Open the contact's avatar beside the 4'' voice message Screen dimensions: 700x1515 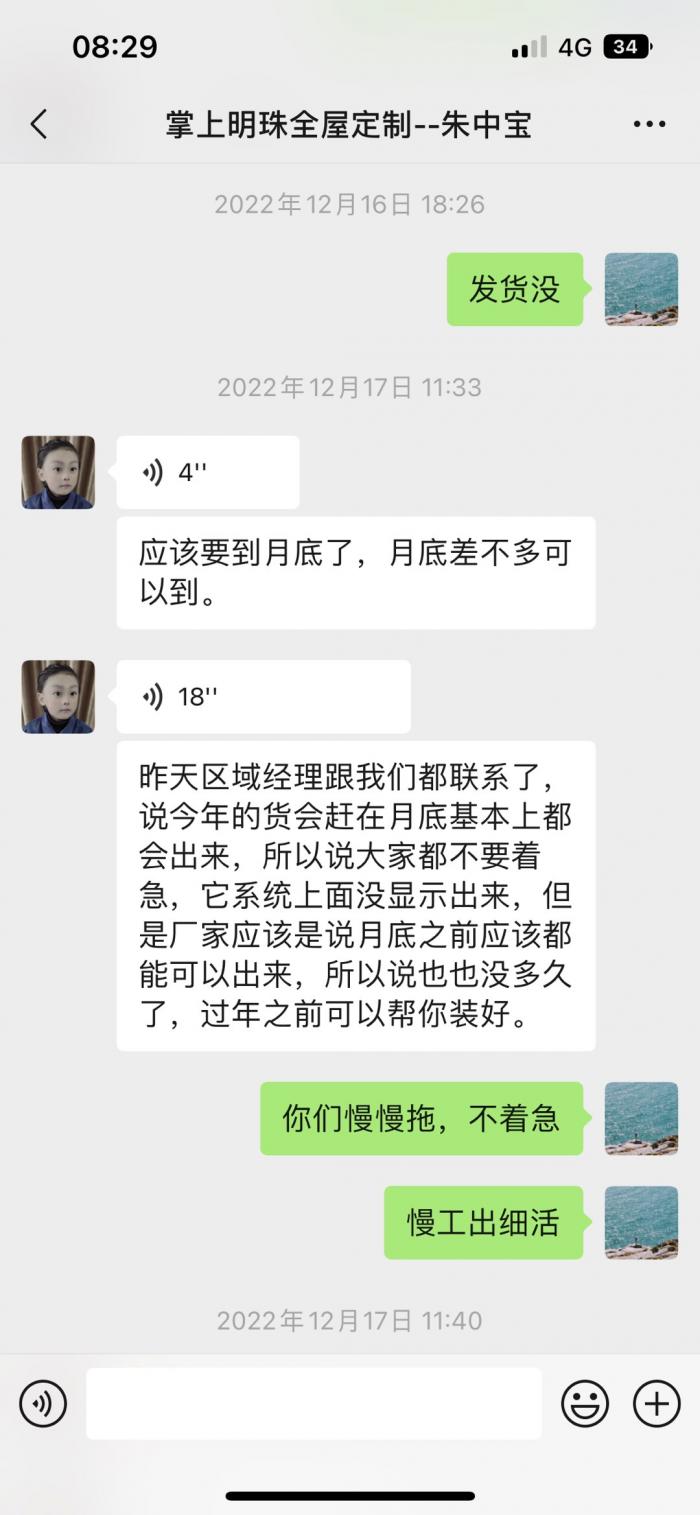pyautogui.click(x=58, y=472)
